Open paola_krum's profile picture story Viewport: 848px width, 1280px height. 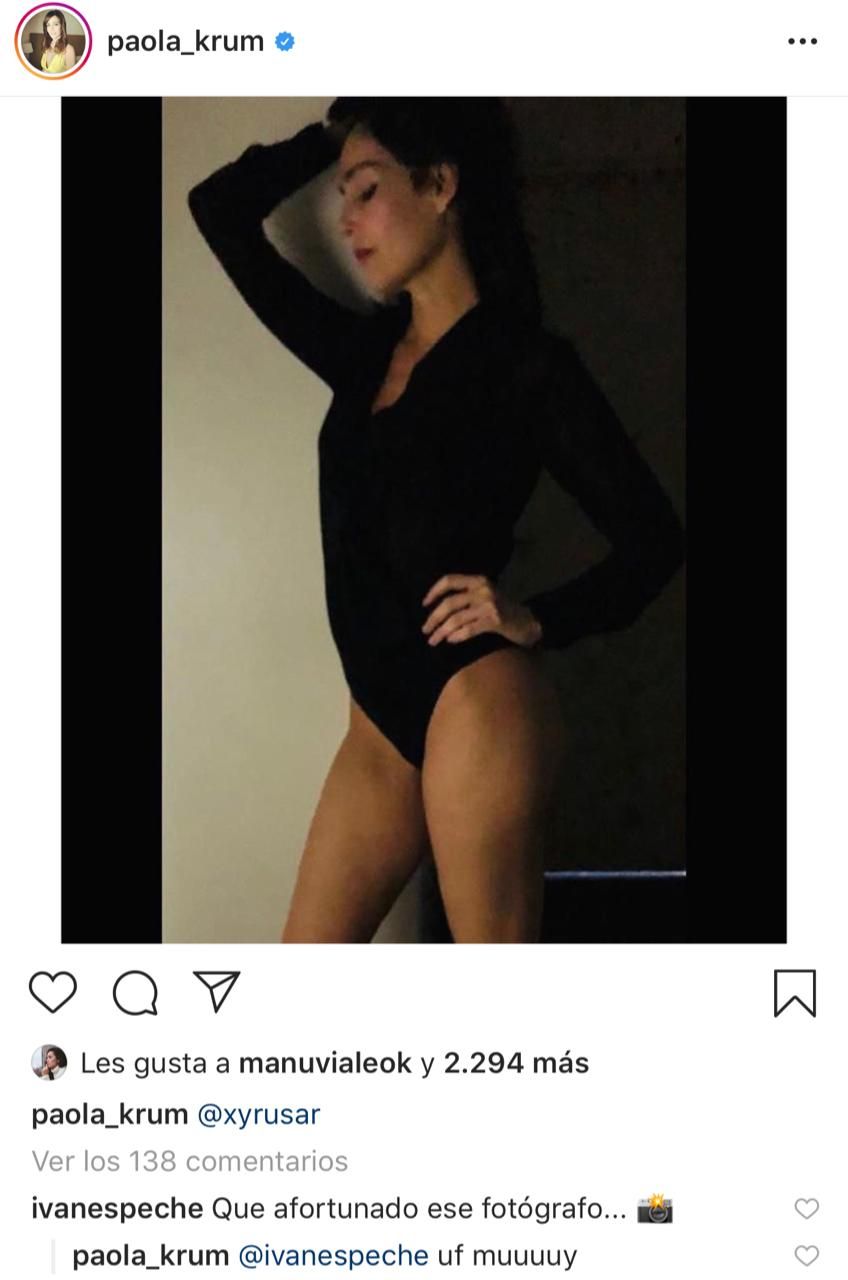coord(53,41)
